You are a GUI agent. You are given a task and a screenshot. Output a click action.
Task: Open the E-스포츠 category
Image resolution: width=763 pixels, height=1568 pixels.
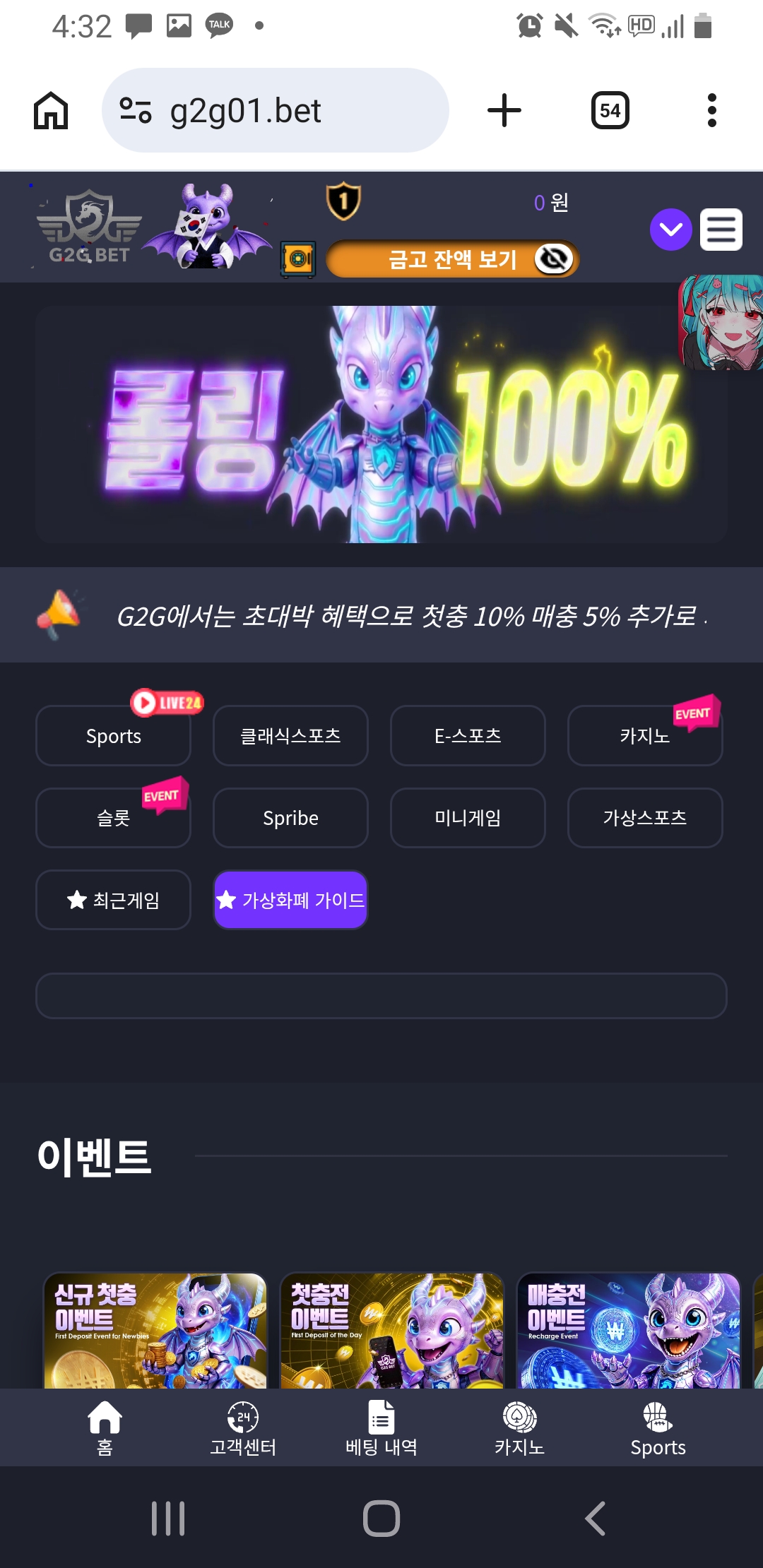click(468, 735)
